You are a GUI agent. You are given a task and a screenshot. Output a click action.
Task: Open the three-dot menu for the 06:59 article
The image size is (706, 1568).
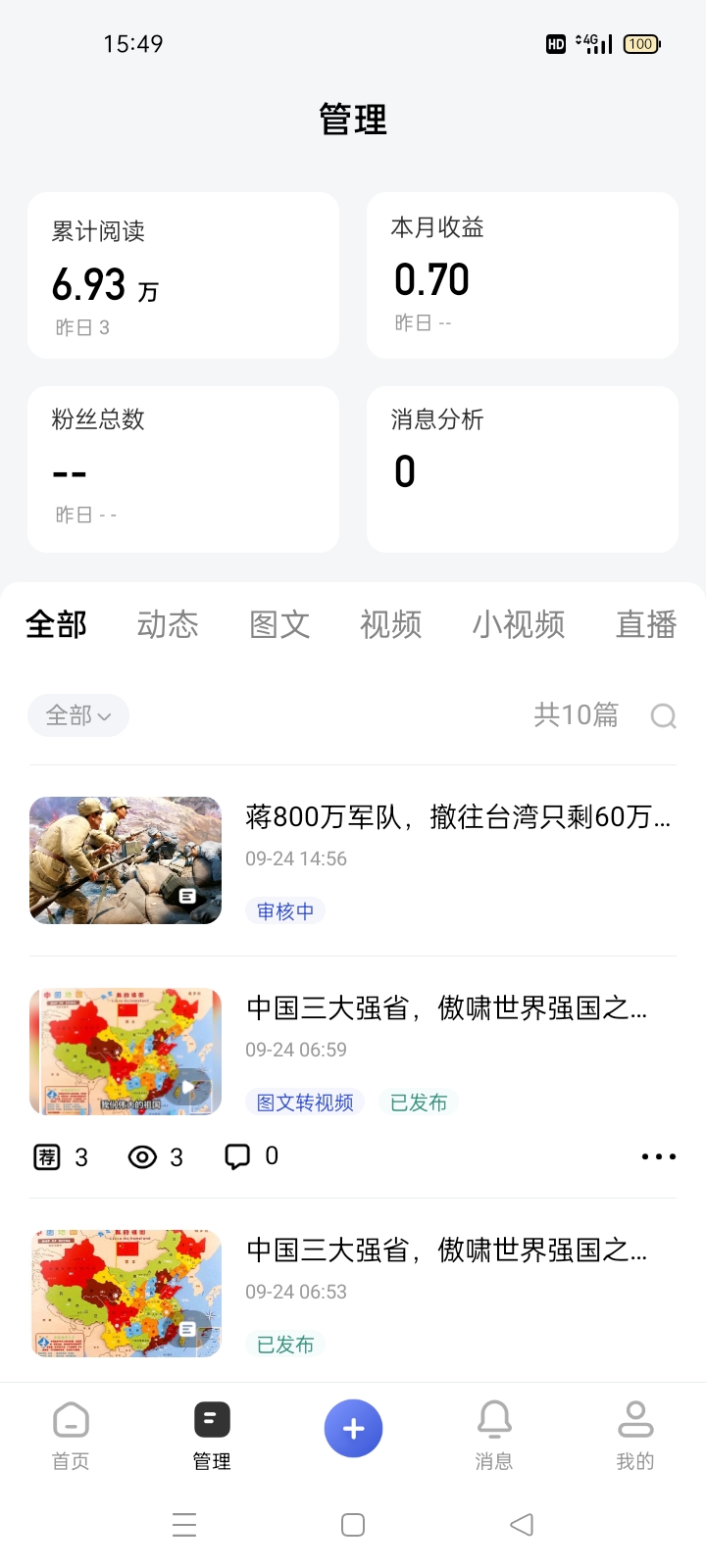(658, 1156)
